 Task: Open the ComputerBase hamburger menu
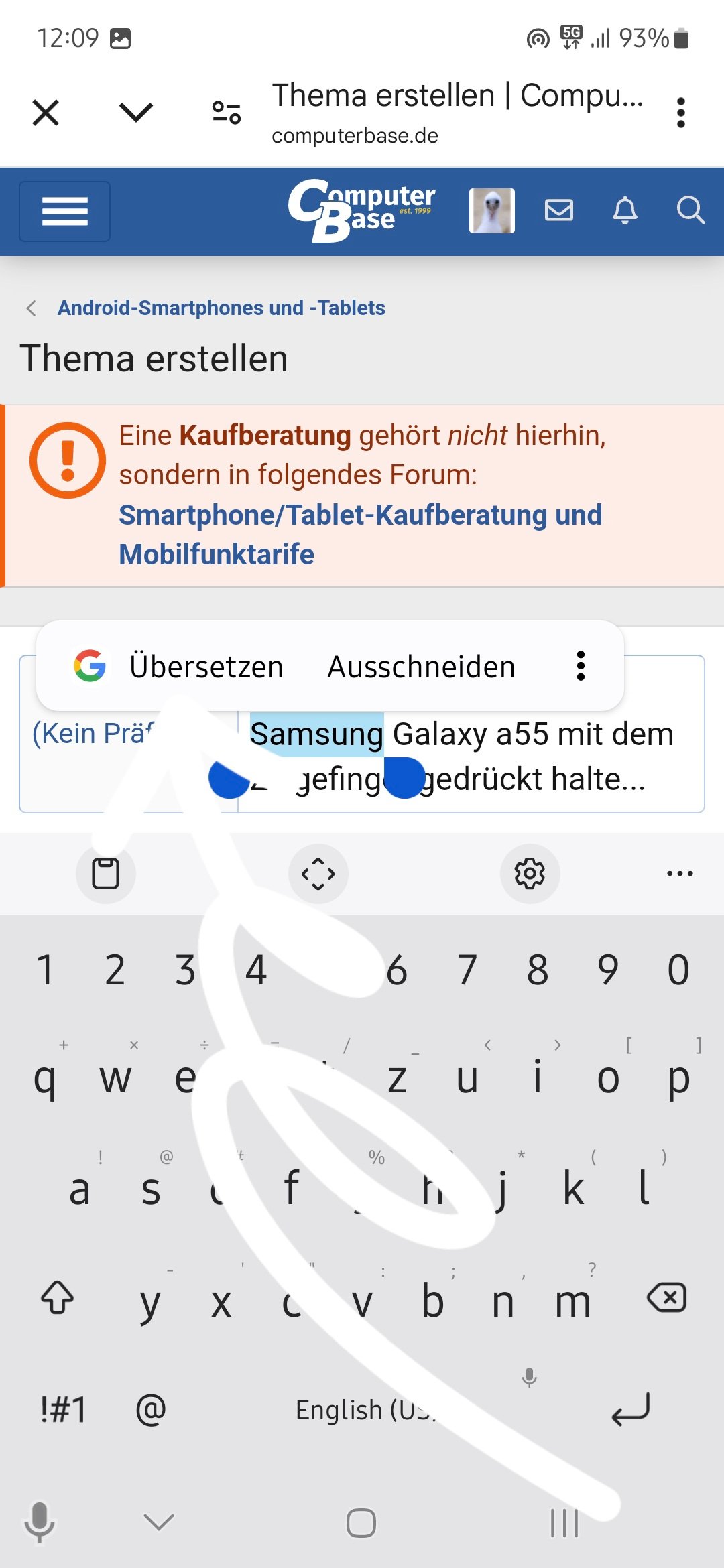pyautogui.click(x=65, y=211)
